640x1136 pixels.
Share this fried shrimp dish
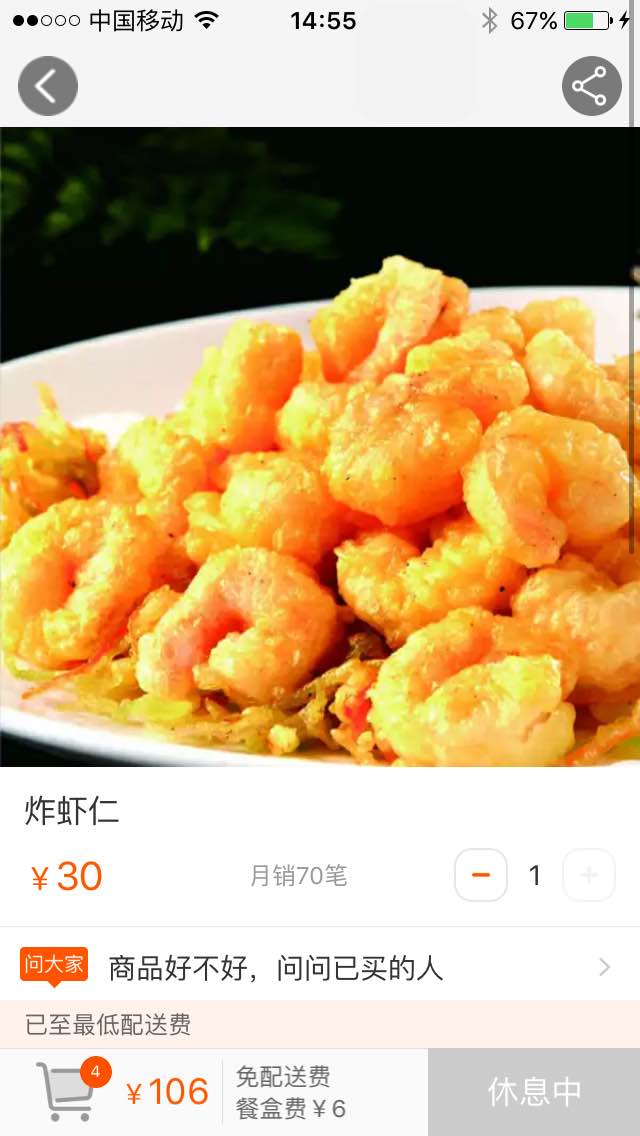591,86
